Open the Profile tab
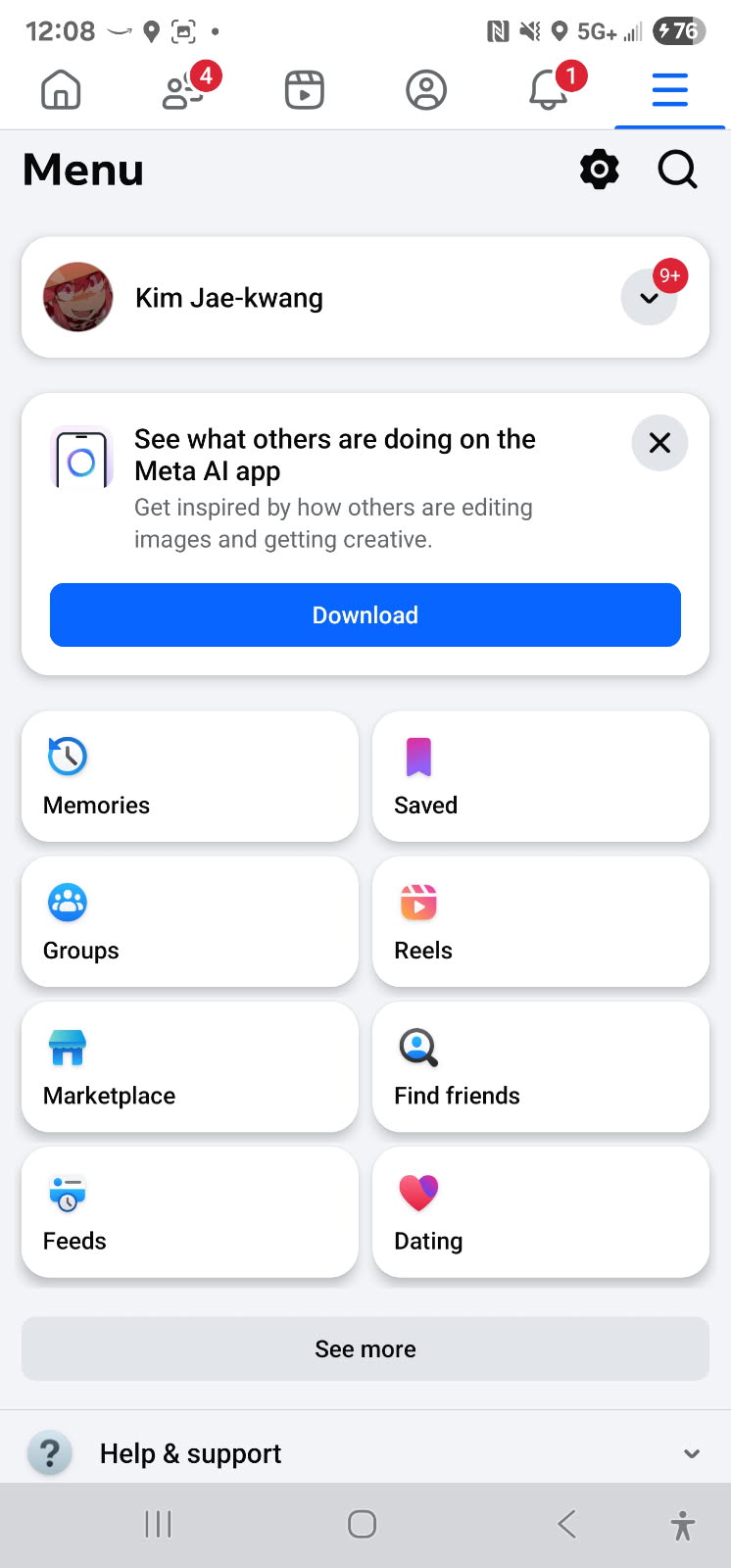Image resolution: width=731 pixels, height=1568 pixels. [x=426, y=91]
